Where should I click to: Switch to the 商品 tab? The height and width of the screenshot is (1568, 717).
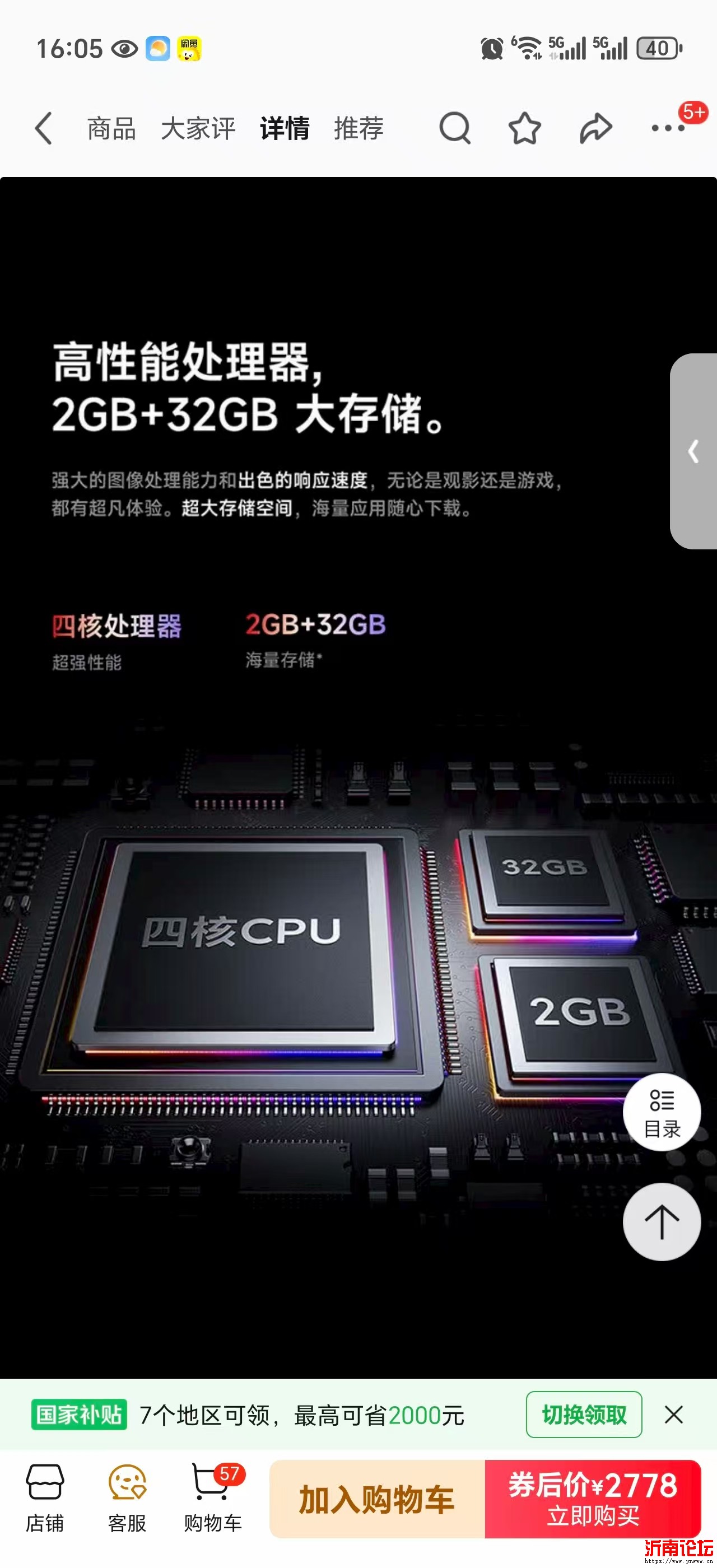pyautogui.click(x=111, y=128)
